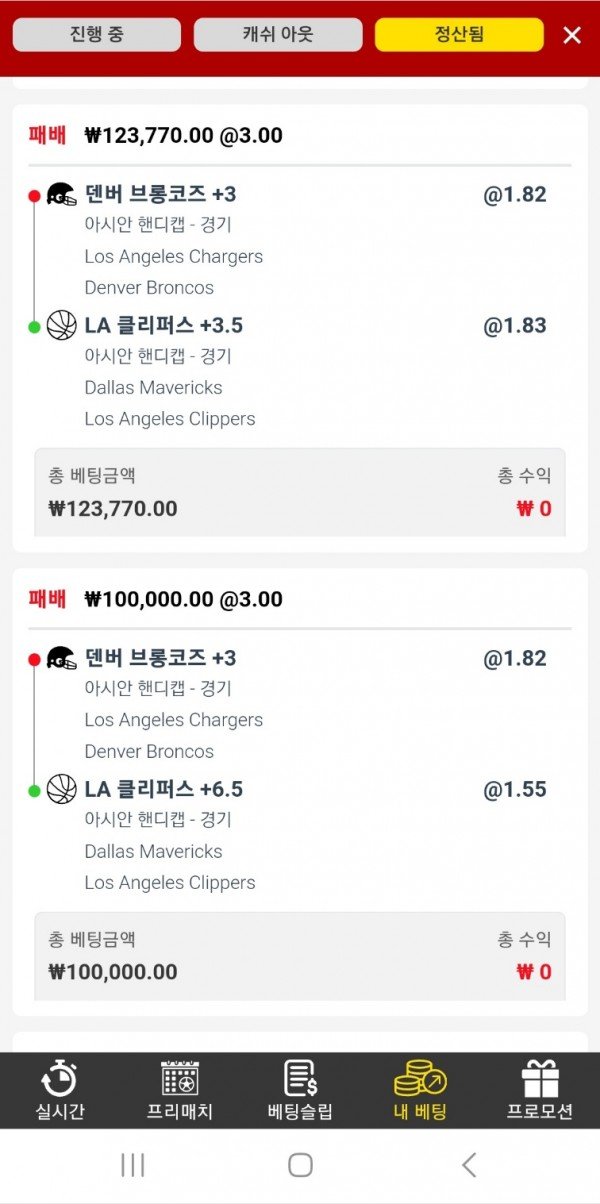Open the 실시간 live section

[x=60, y=1091]
